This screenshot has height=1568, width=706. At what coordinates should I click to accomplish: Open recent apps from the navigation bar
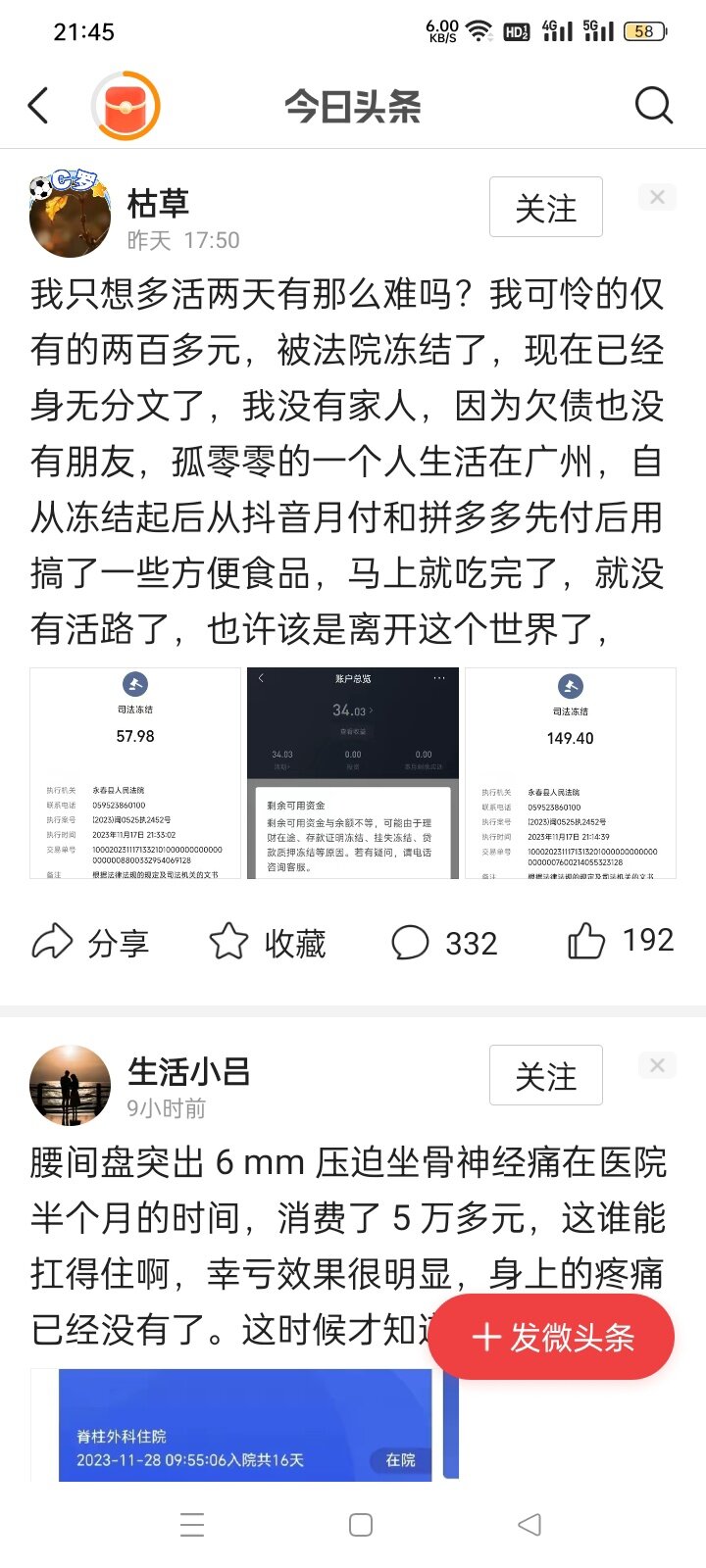click(192, 1525)
